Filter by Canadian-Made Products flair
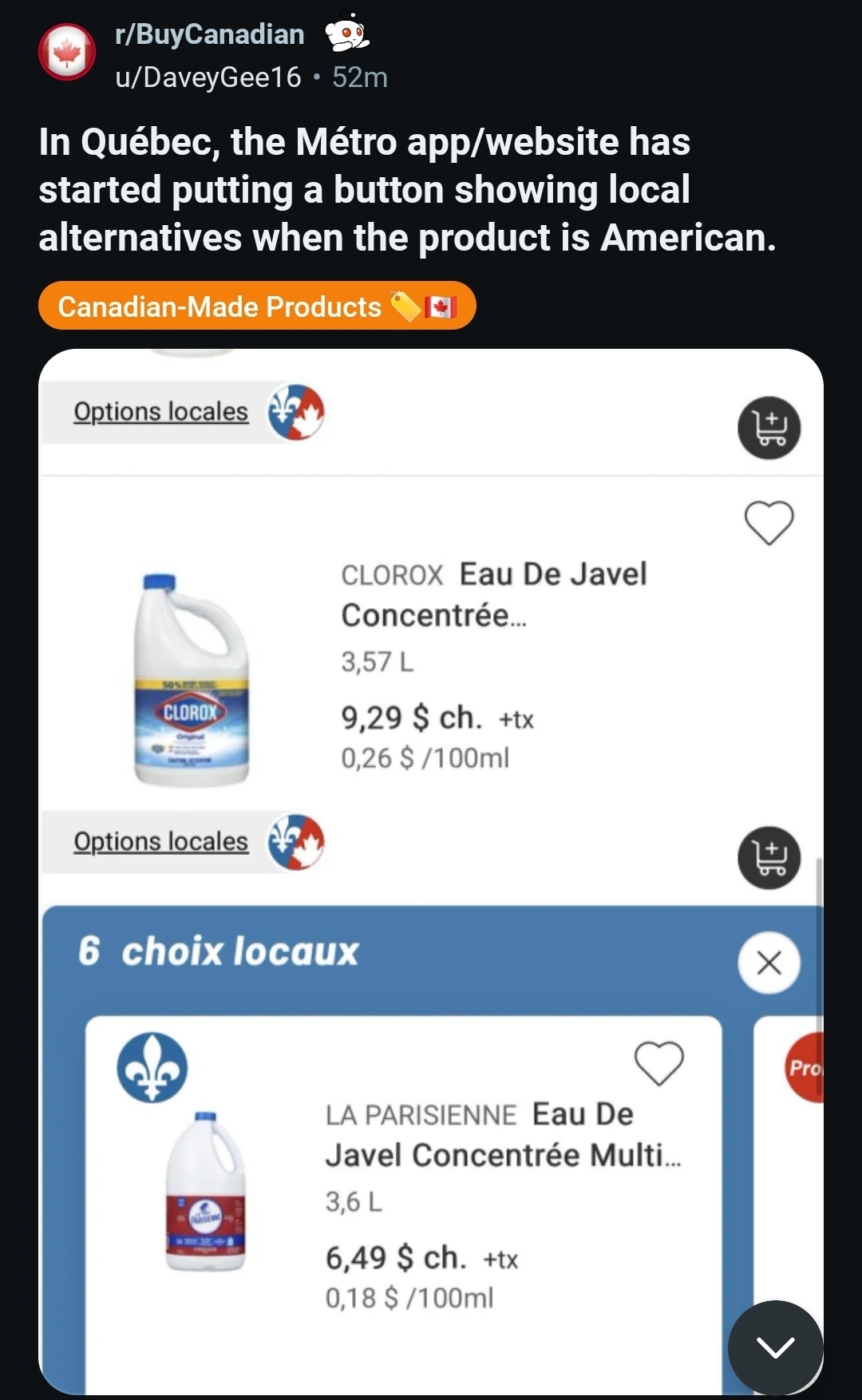 click(x=257, y=306)
